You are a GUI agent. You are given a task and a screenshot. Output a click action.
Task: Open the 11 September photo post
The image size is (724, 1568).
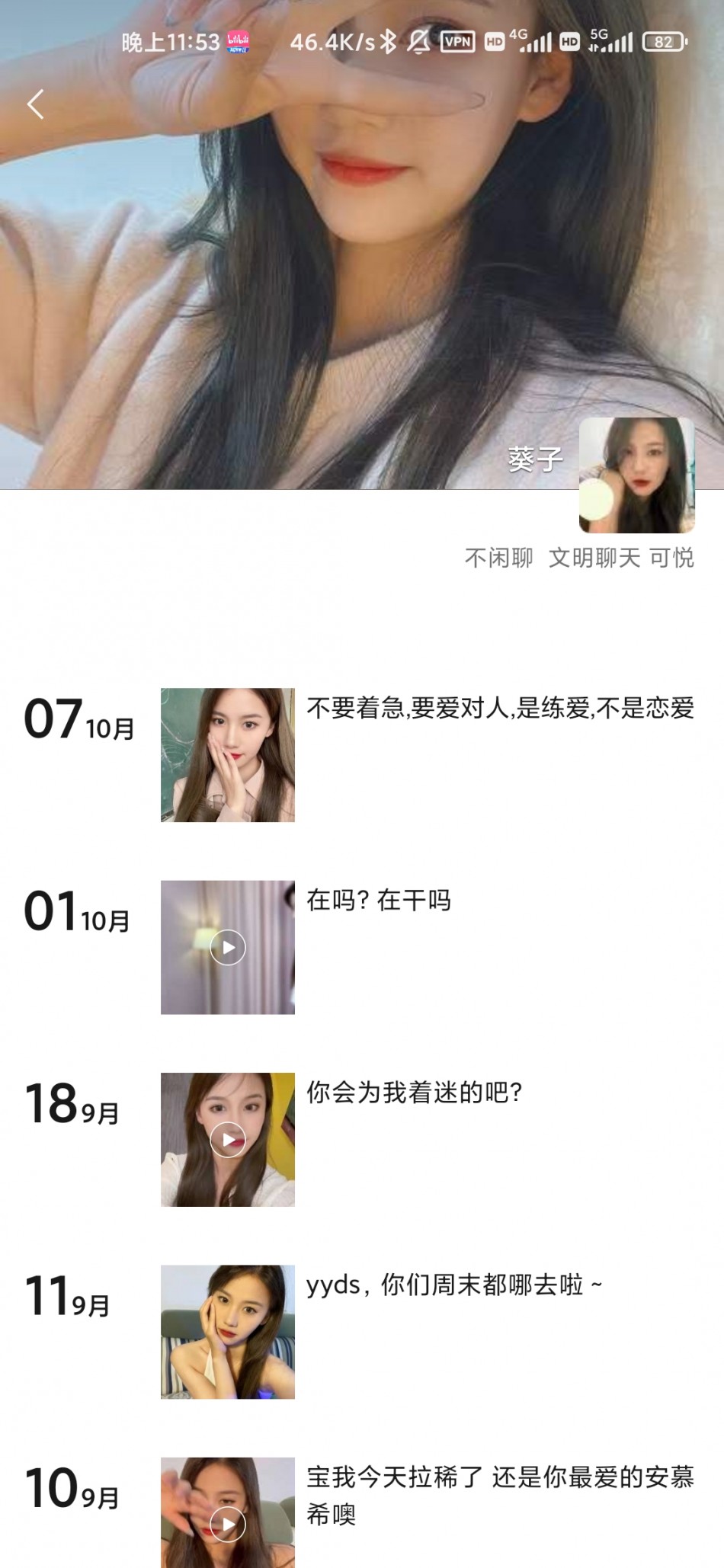pyautogui.click(x=227, y=1331)
